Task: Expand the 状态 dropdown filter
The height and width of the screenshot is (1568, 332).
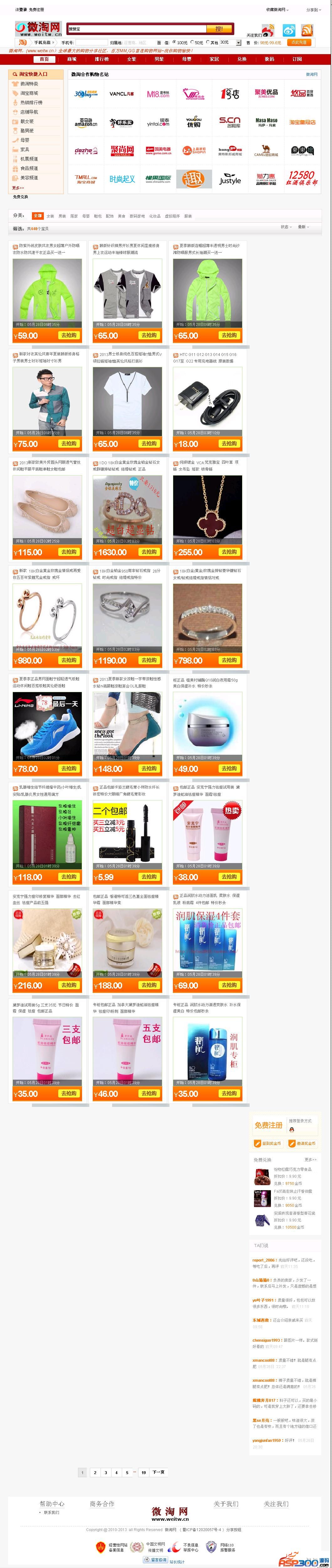Action: pos(285,227)
